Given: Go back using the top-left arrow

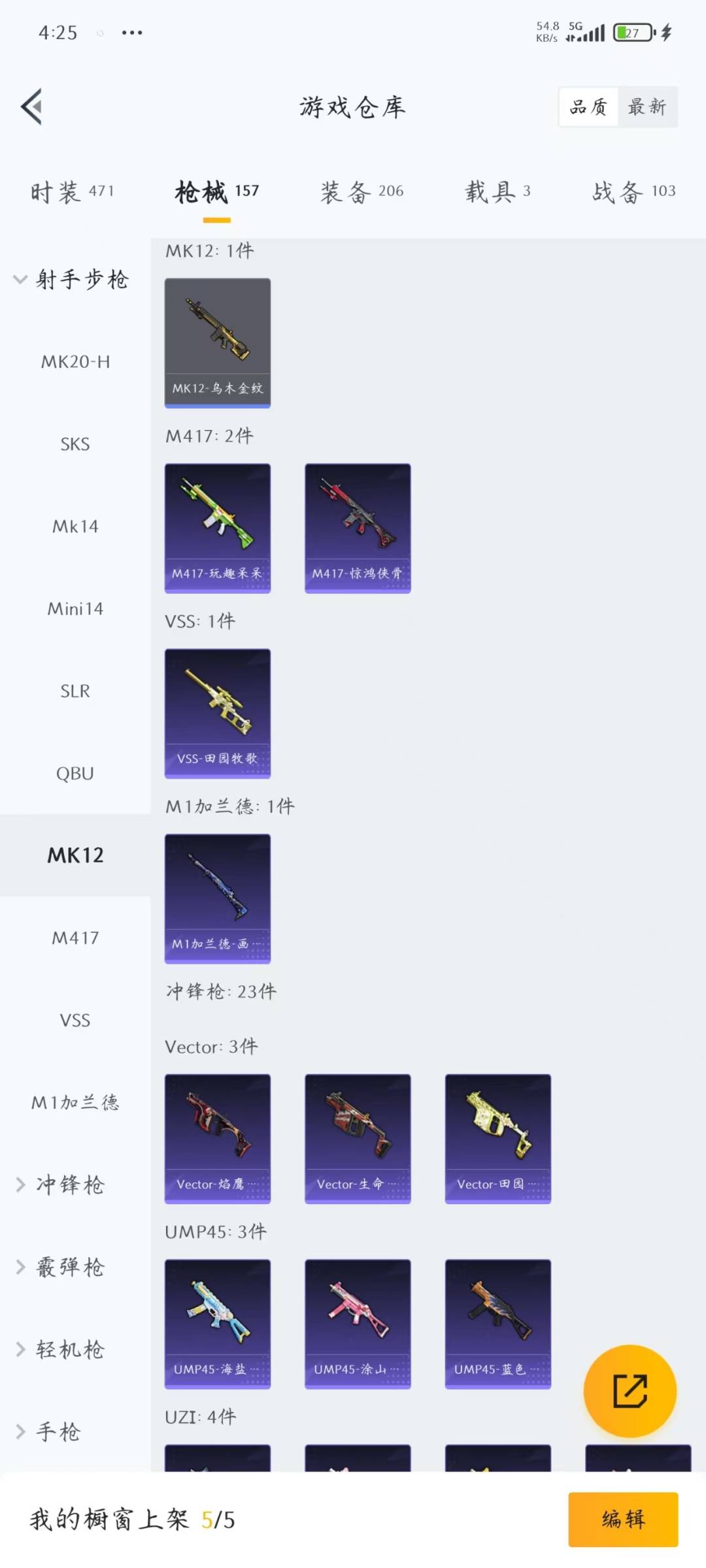Looking at the screenshot, I should [x=31, y=106].
